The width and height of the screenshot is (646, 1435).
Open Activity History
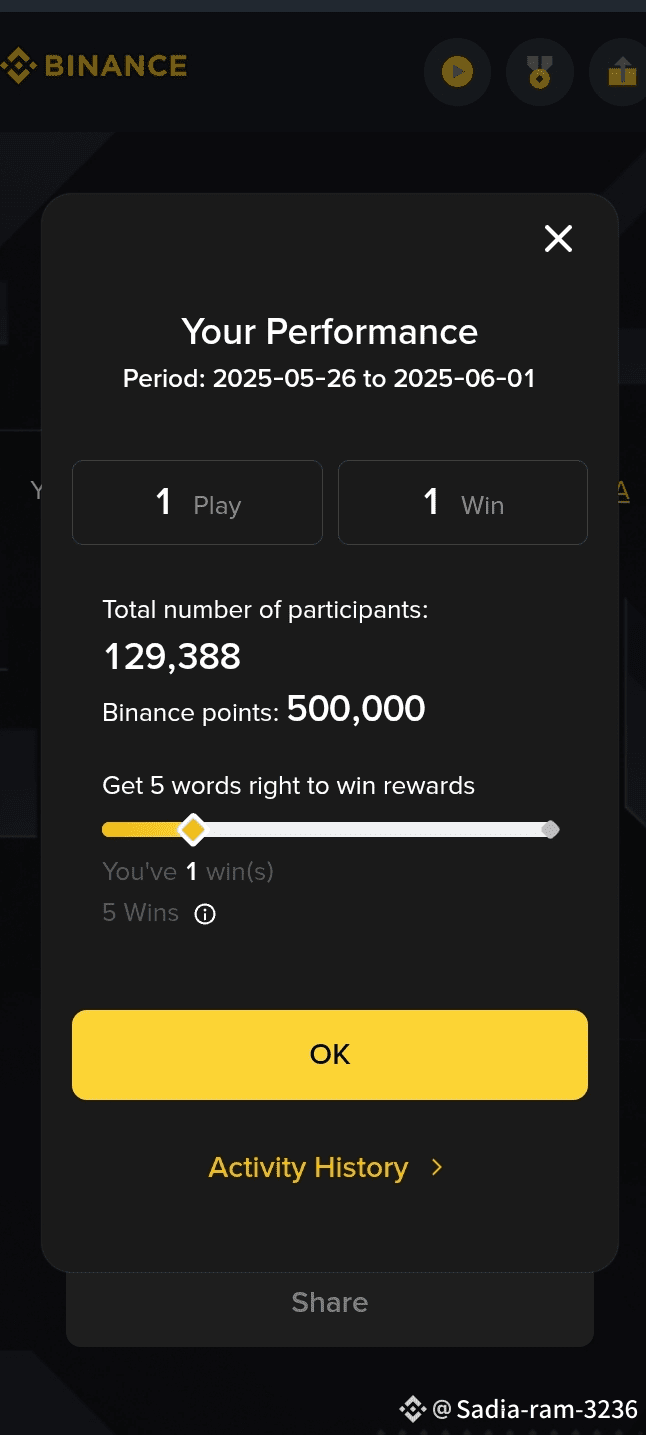tap(325, 1167)
